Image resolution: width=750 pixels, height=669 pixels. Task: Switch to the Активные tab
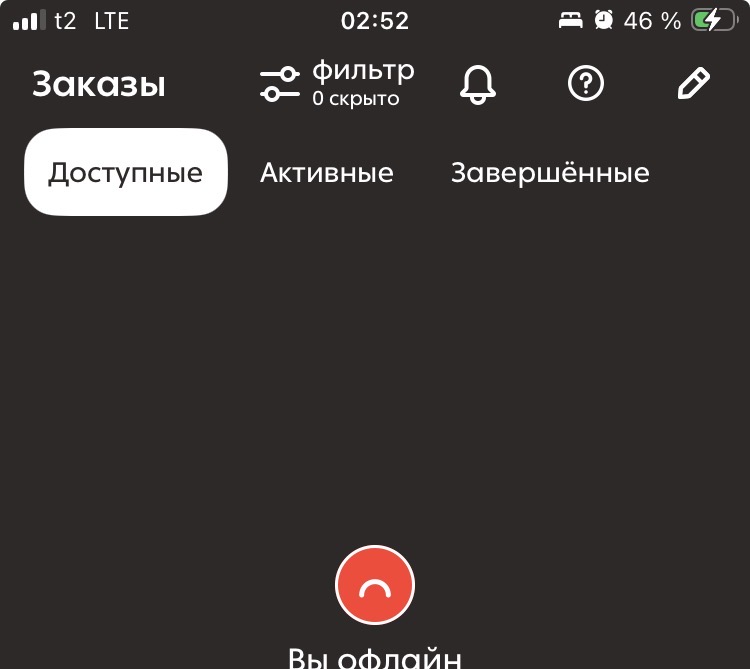point(327,173)
